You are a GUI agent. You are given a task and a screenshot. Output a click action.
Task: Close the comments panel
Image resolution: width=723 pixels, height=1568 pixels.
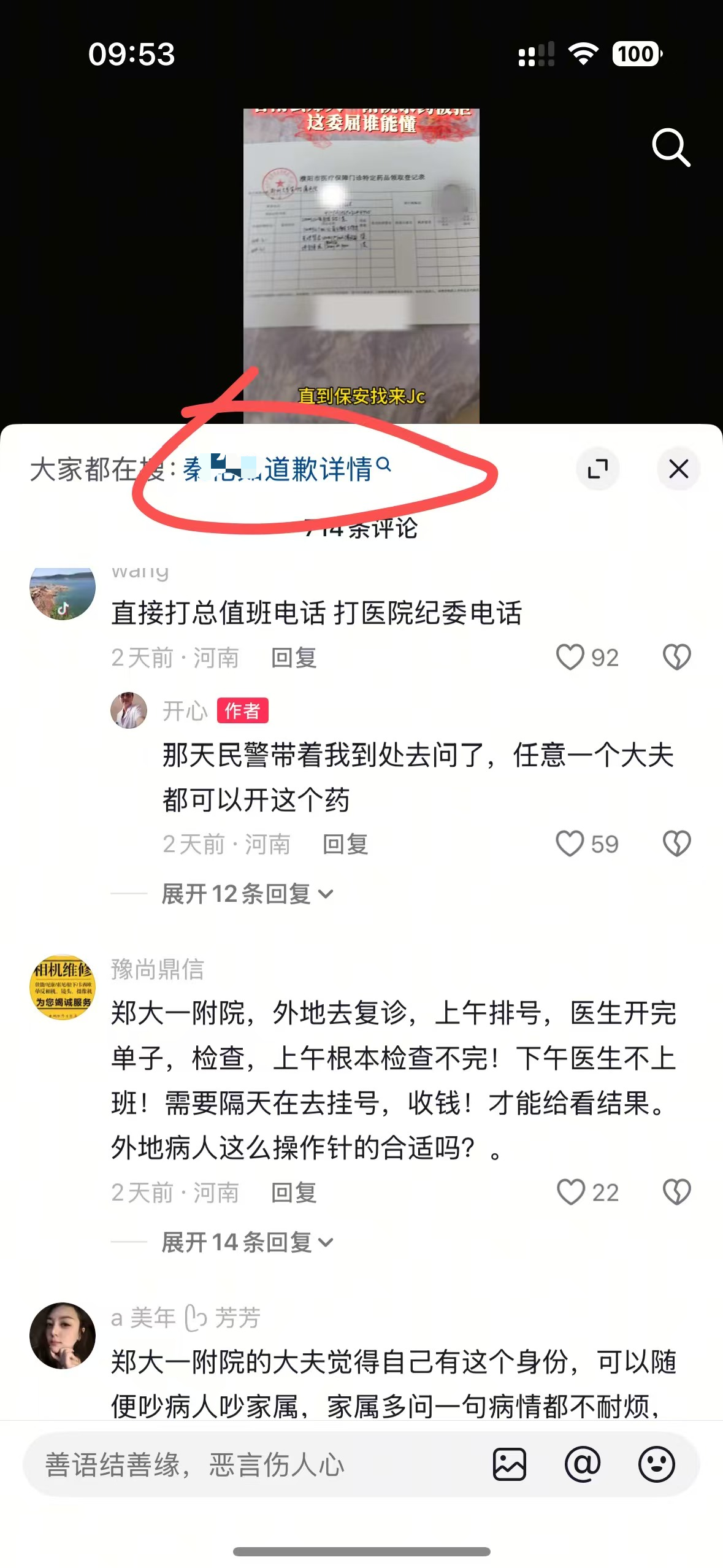click(x=678, y=469)
